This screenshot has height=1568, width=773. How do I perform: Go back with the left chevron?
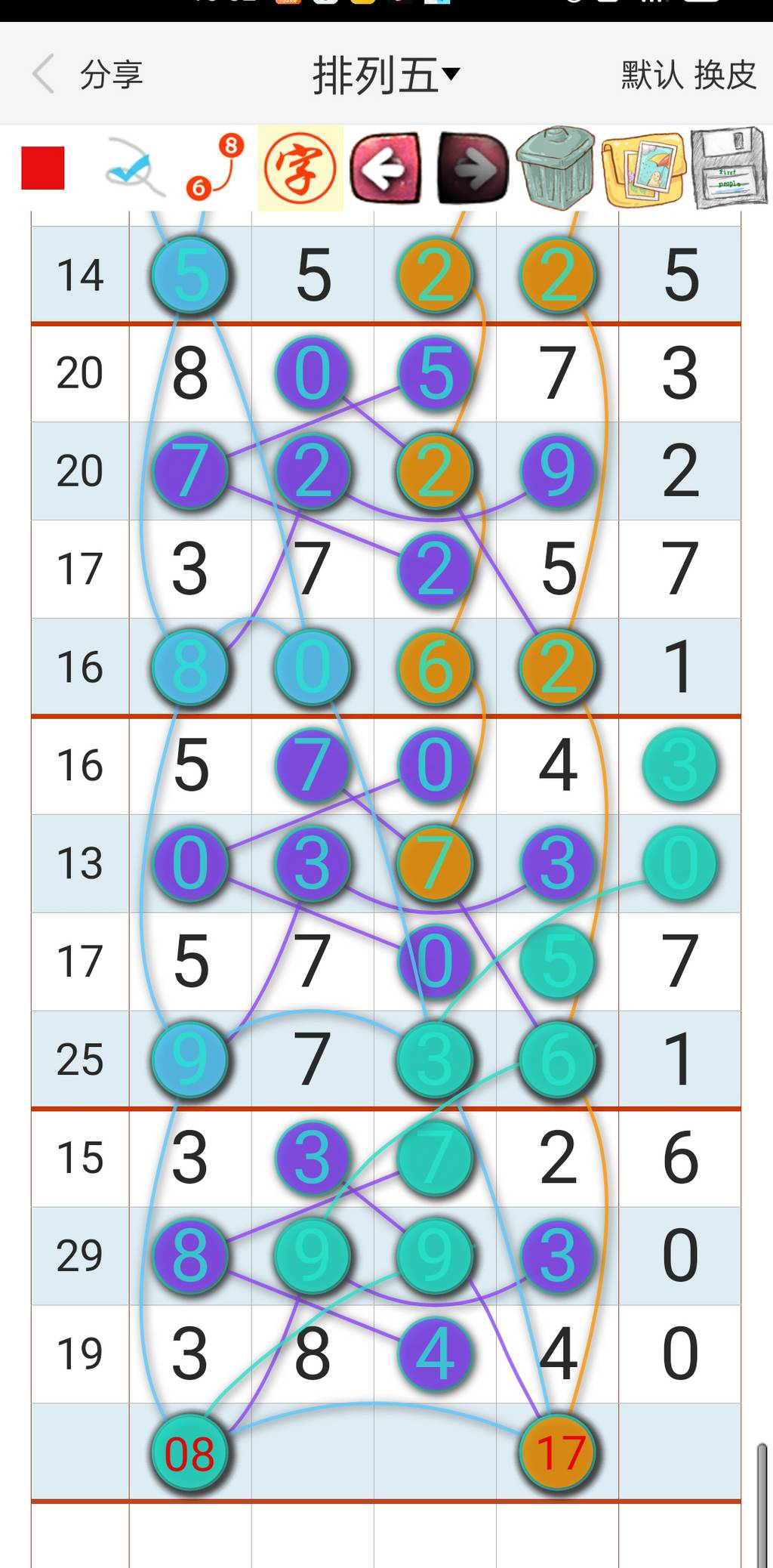coord(44,74)
